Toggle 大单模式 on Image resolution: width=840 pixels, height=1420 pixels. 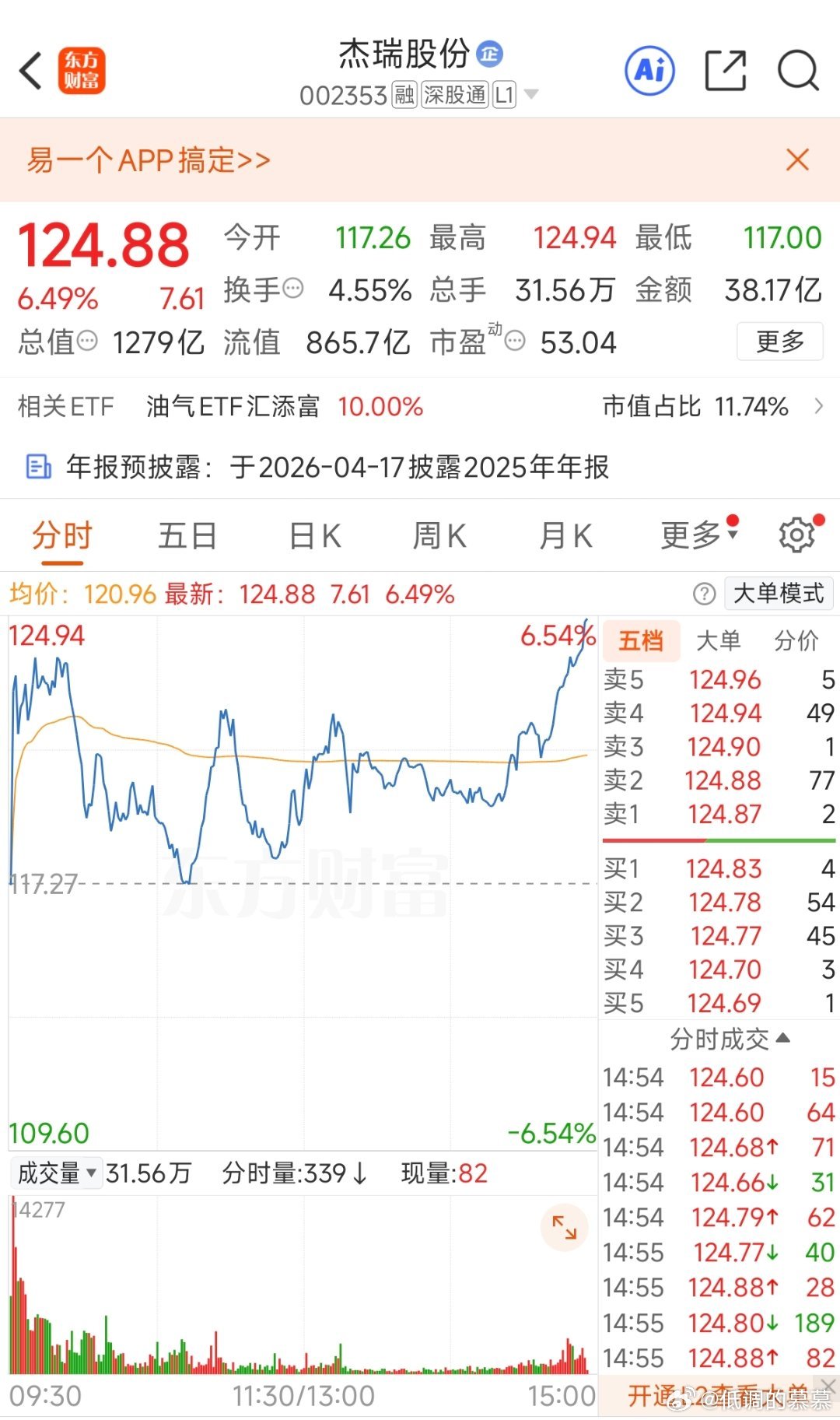(778, 594)
